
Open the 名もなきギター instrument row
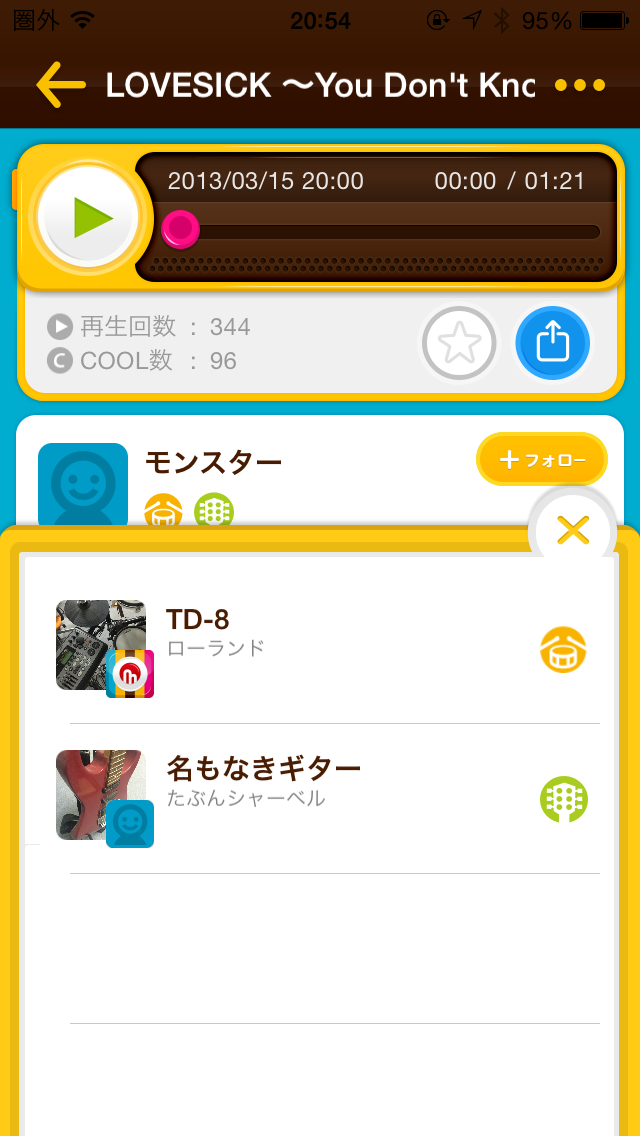pyautogui.click(x=330, y=797)
